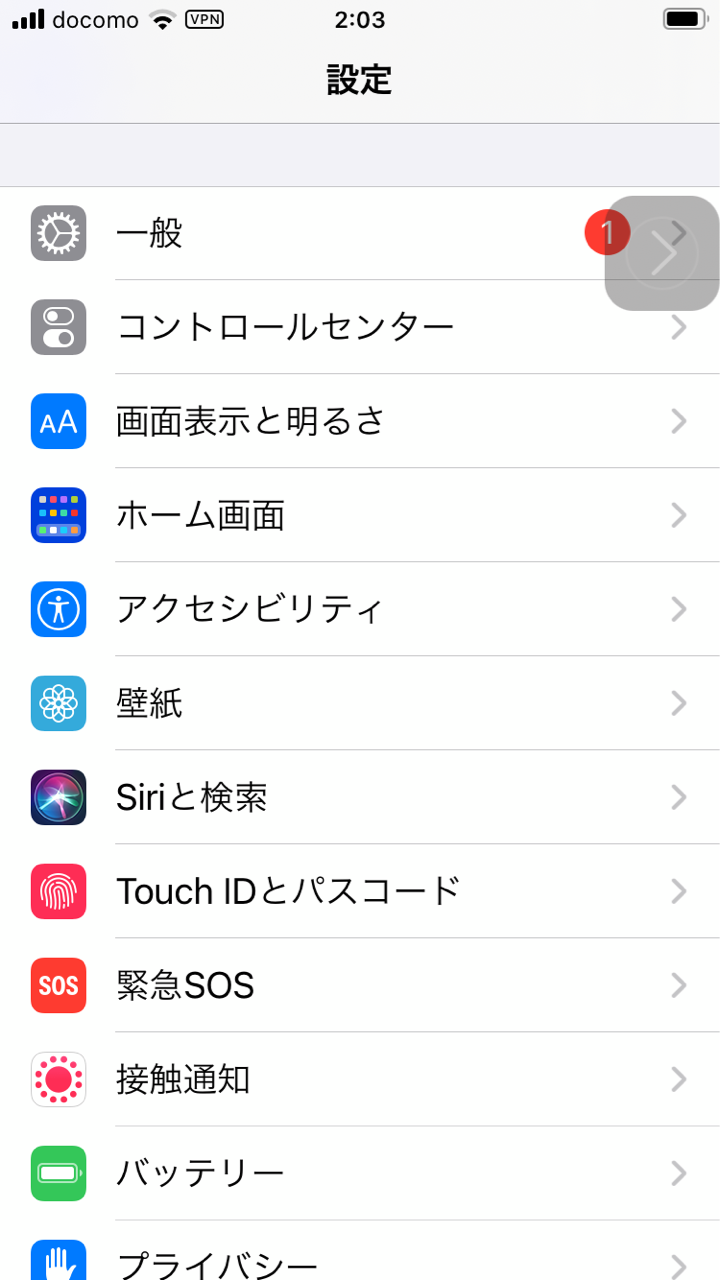Viewport: 720px width, 1280px height.
Task: Open 画面表示と明るさ settings
Action: click(x=360, y=421)
